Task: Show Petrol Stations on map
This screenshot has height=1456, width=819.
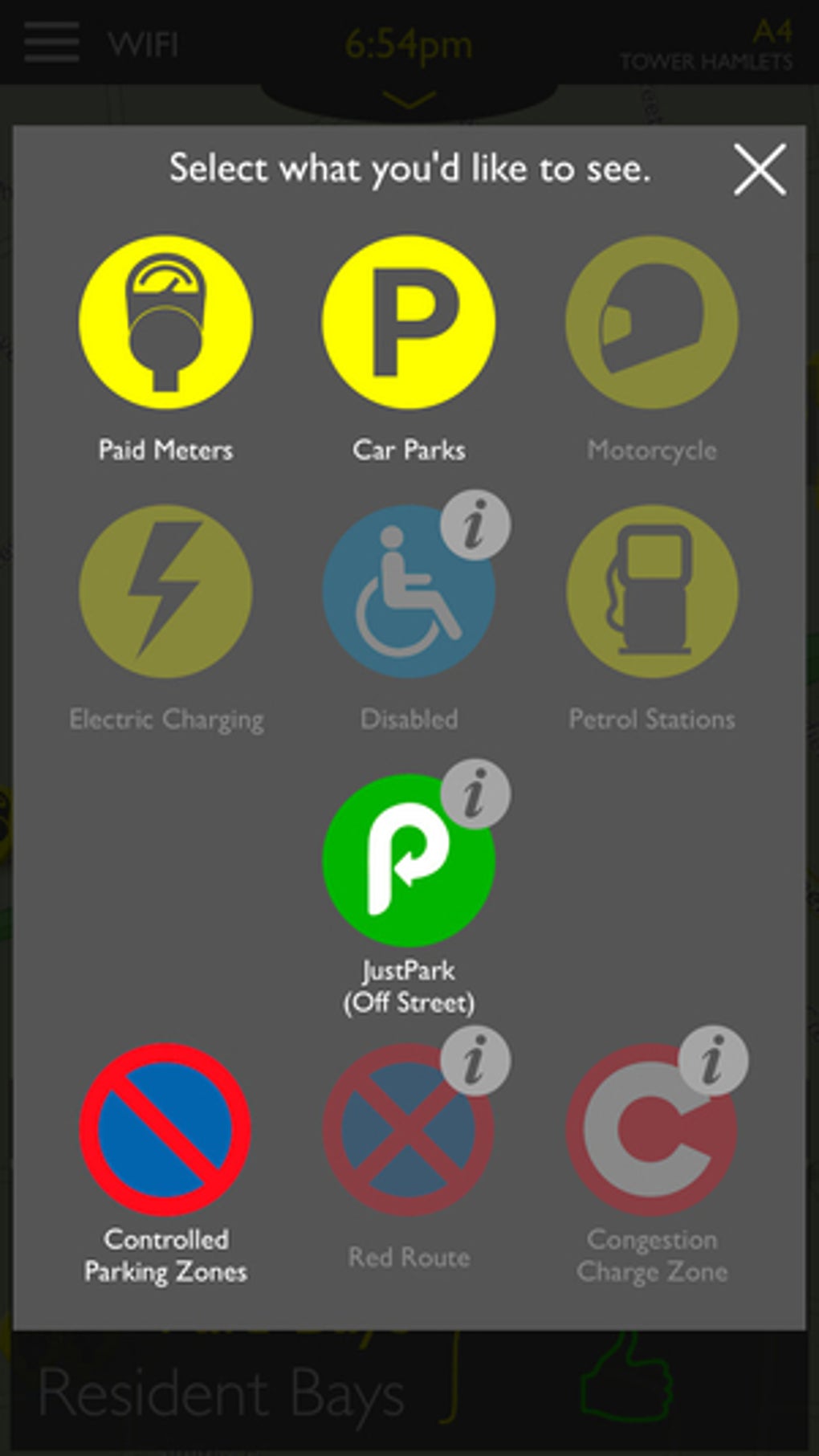Action: (x=651, y=591)
